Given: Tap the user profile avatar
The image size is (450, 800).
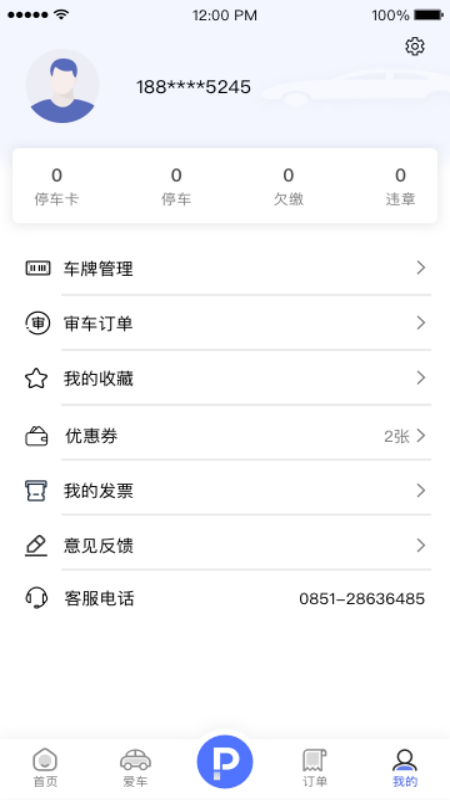Looking at the screenshot, I should pos(62,86).
